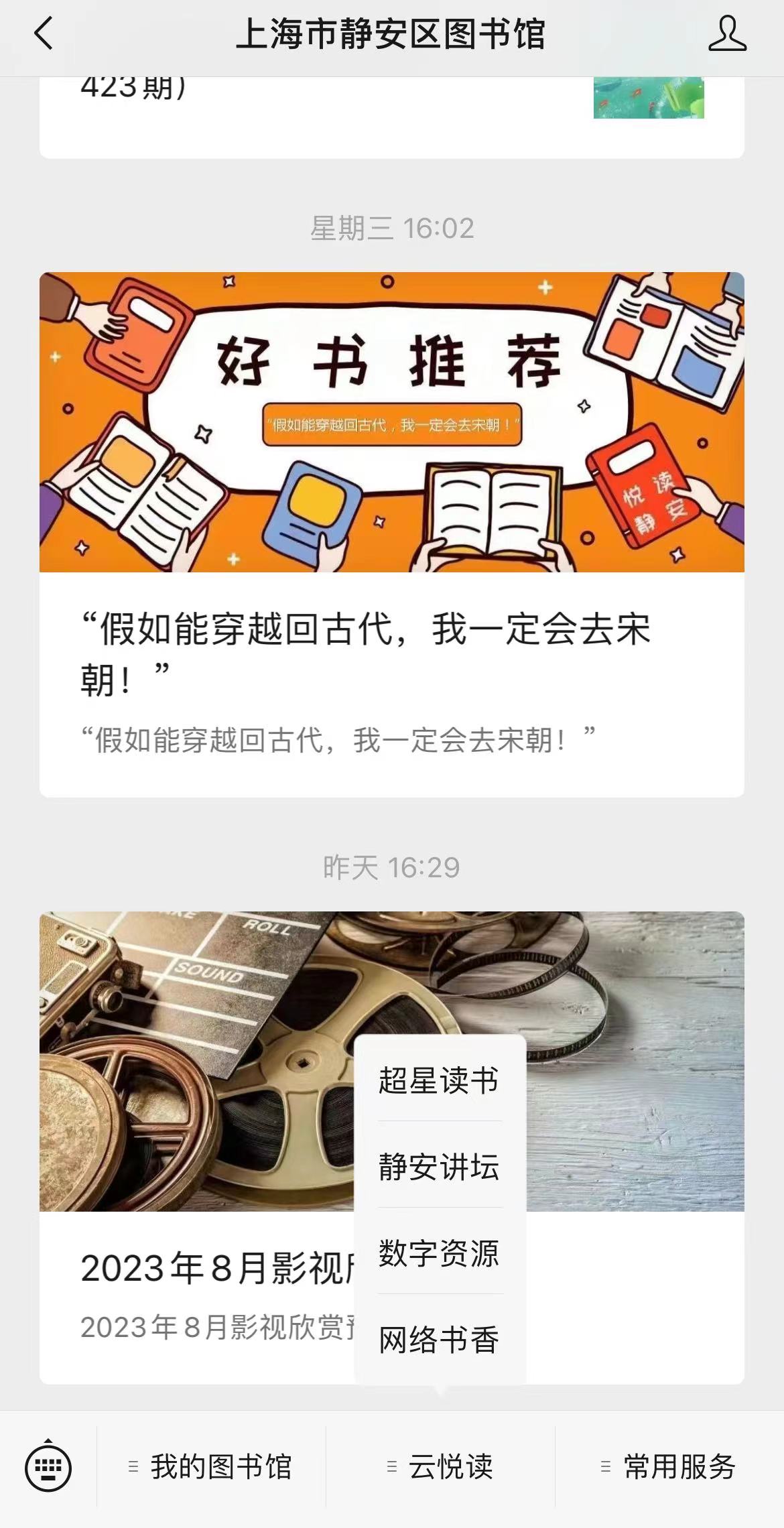This screenshot has width=784, height=1528.
Task: Switch to keyboard input mode
Action: pos(48,1467)
